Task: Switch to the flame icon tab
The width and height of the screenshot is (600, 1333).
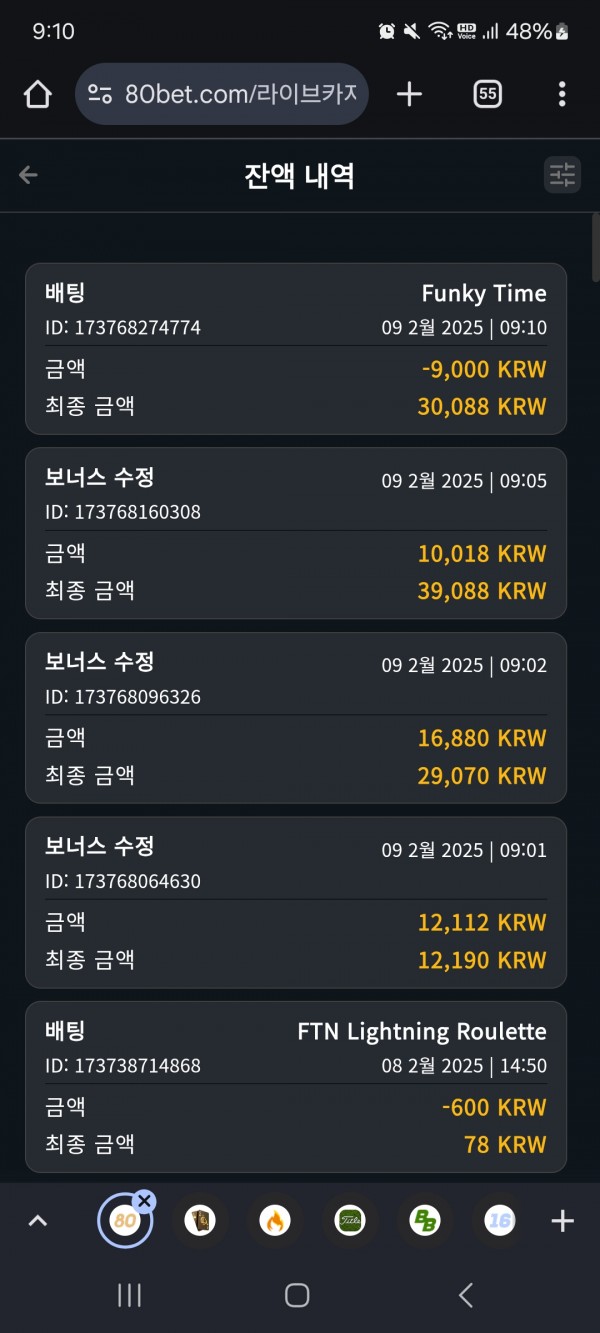Action: click(274, 1221)
